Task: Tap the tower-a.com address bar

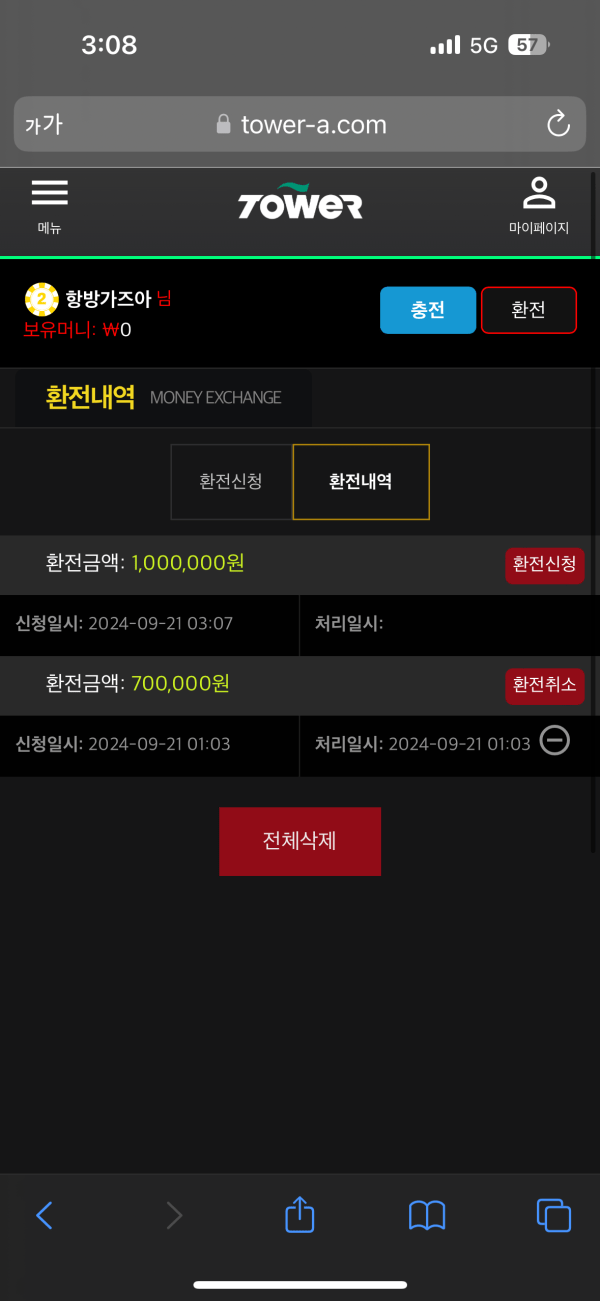Action: (300, 124)
